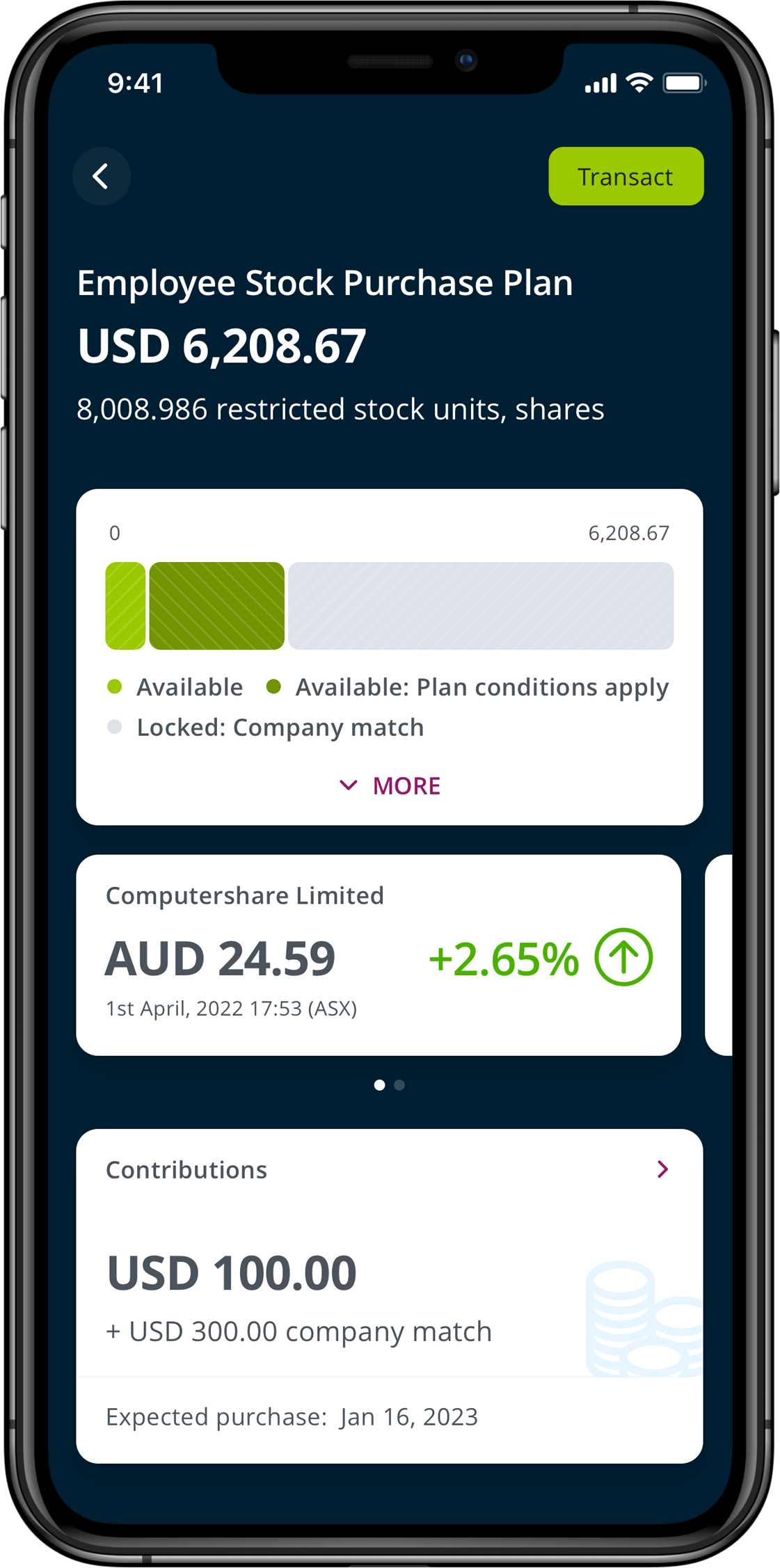
Task: Open the Computershare Limited share price card
Action: 378,954
